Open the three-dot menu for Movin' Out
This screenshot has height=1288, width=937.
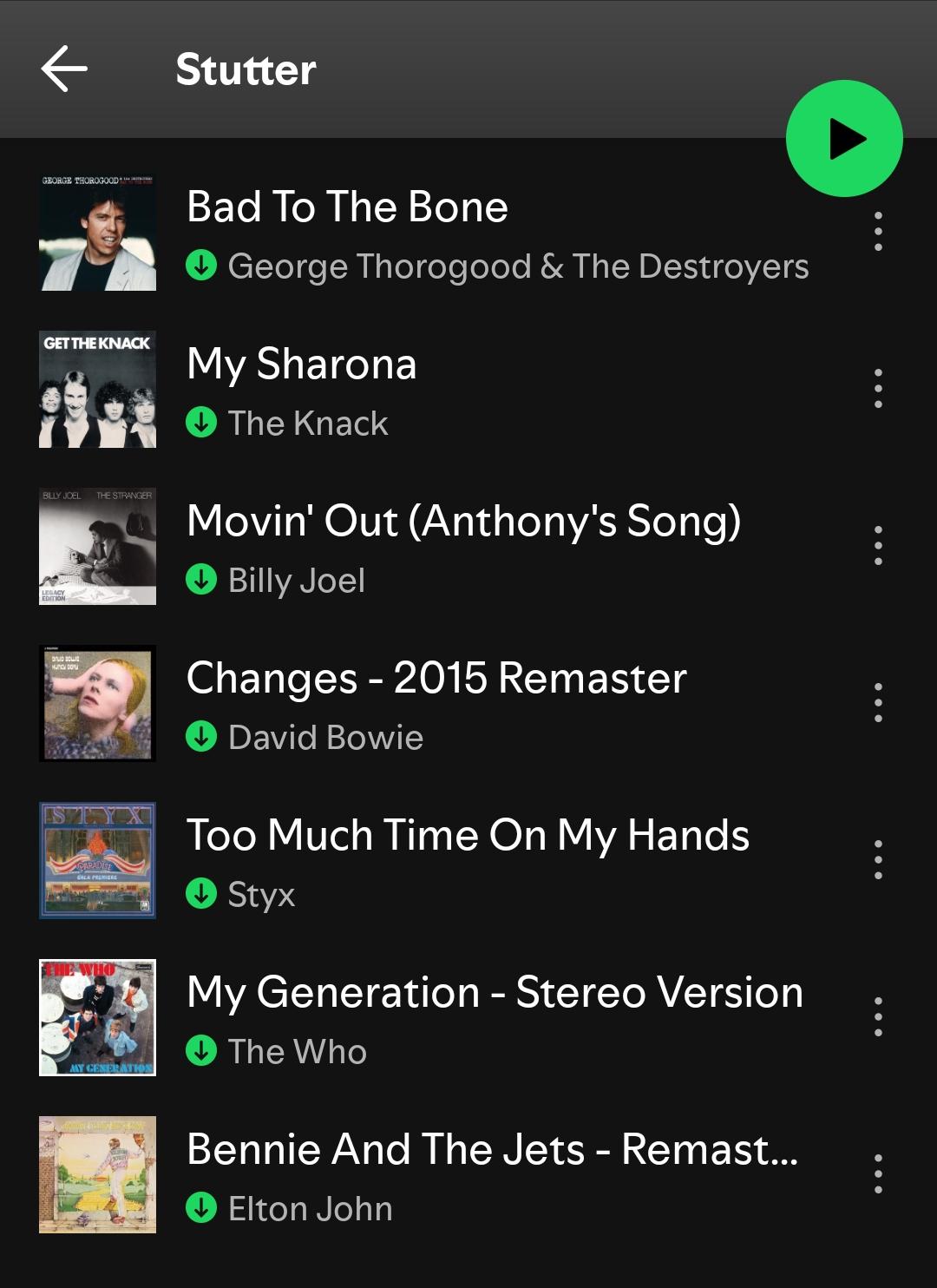coord(878,546)
